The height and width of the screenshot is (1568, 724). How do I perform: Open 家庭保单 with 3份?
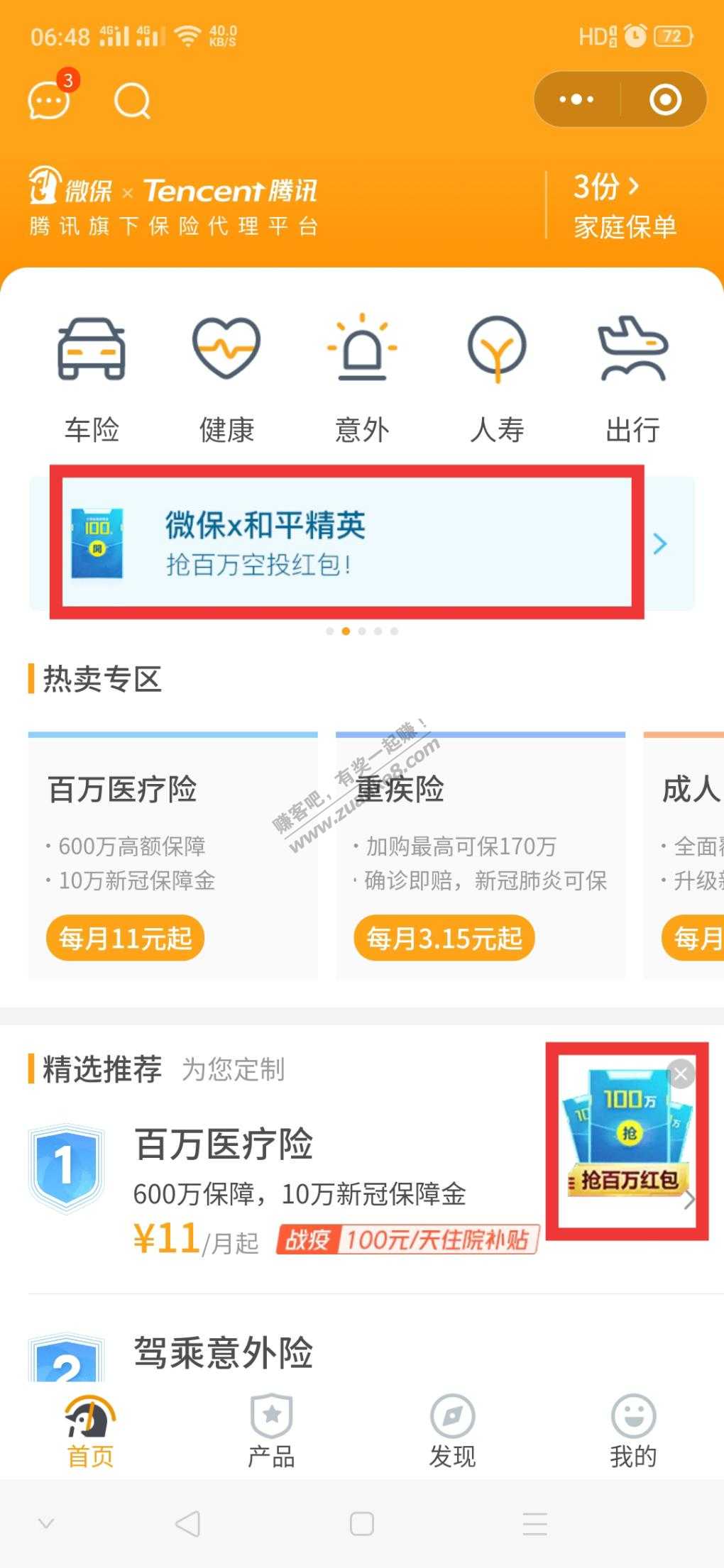point(624,206)
